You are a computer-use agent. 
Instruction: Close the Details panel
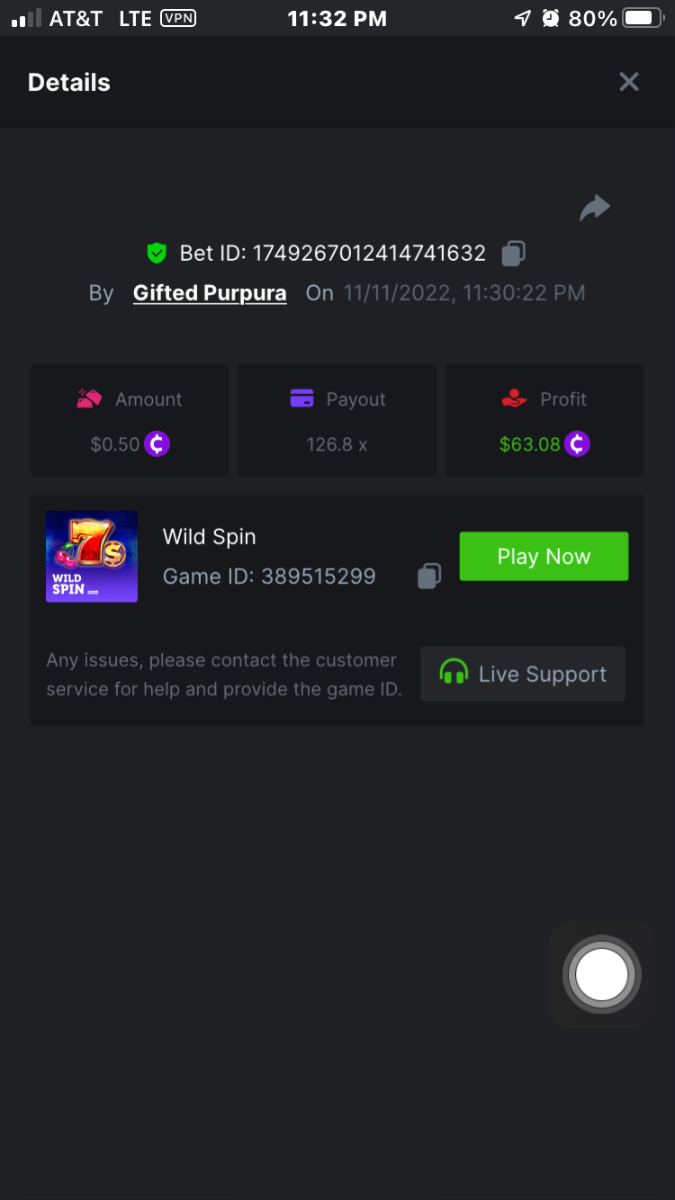[x=628, y=82]
